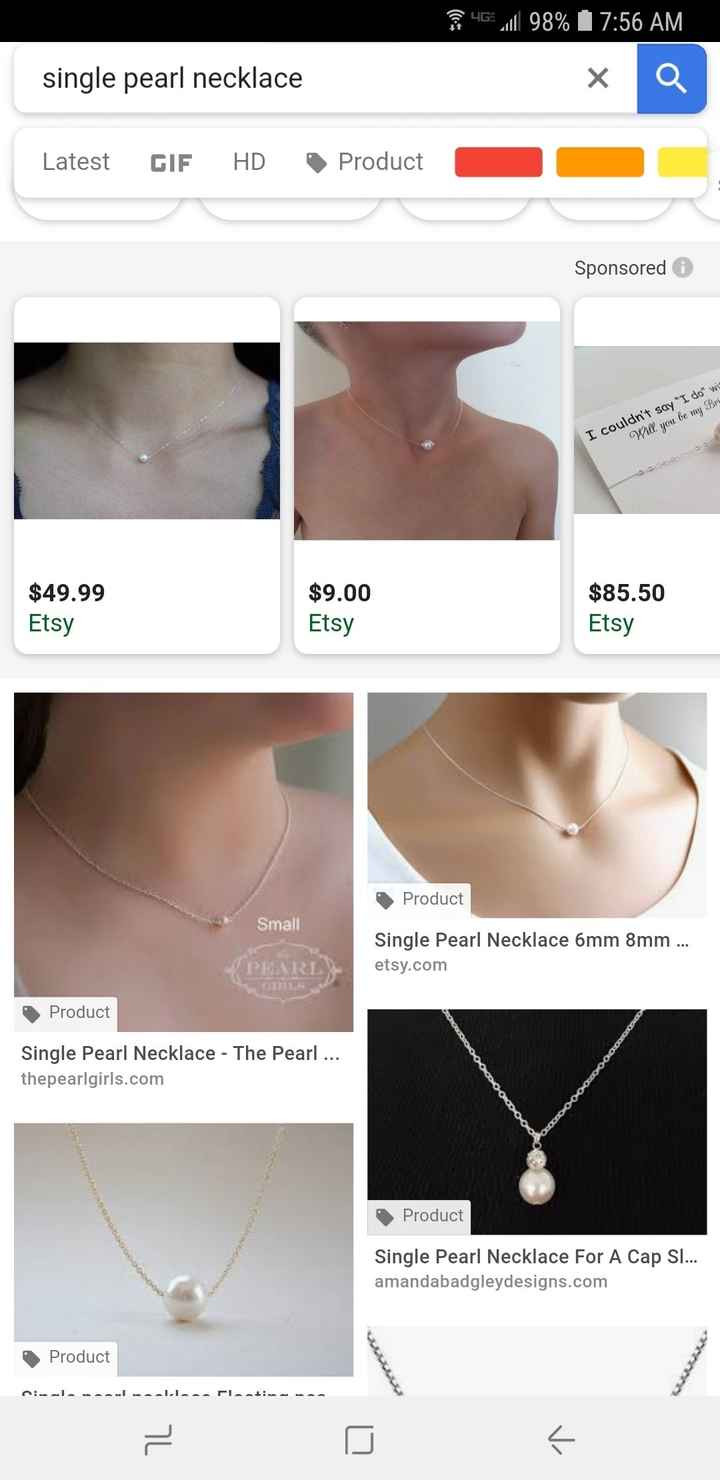Image resolution: width=720 pixels, height=1480 pixels.
Task: Open the Etsy link under the $49.99 necklace
Action: point(51,623)
